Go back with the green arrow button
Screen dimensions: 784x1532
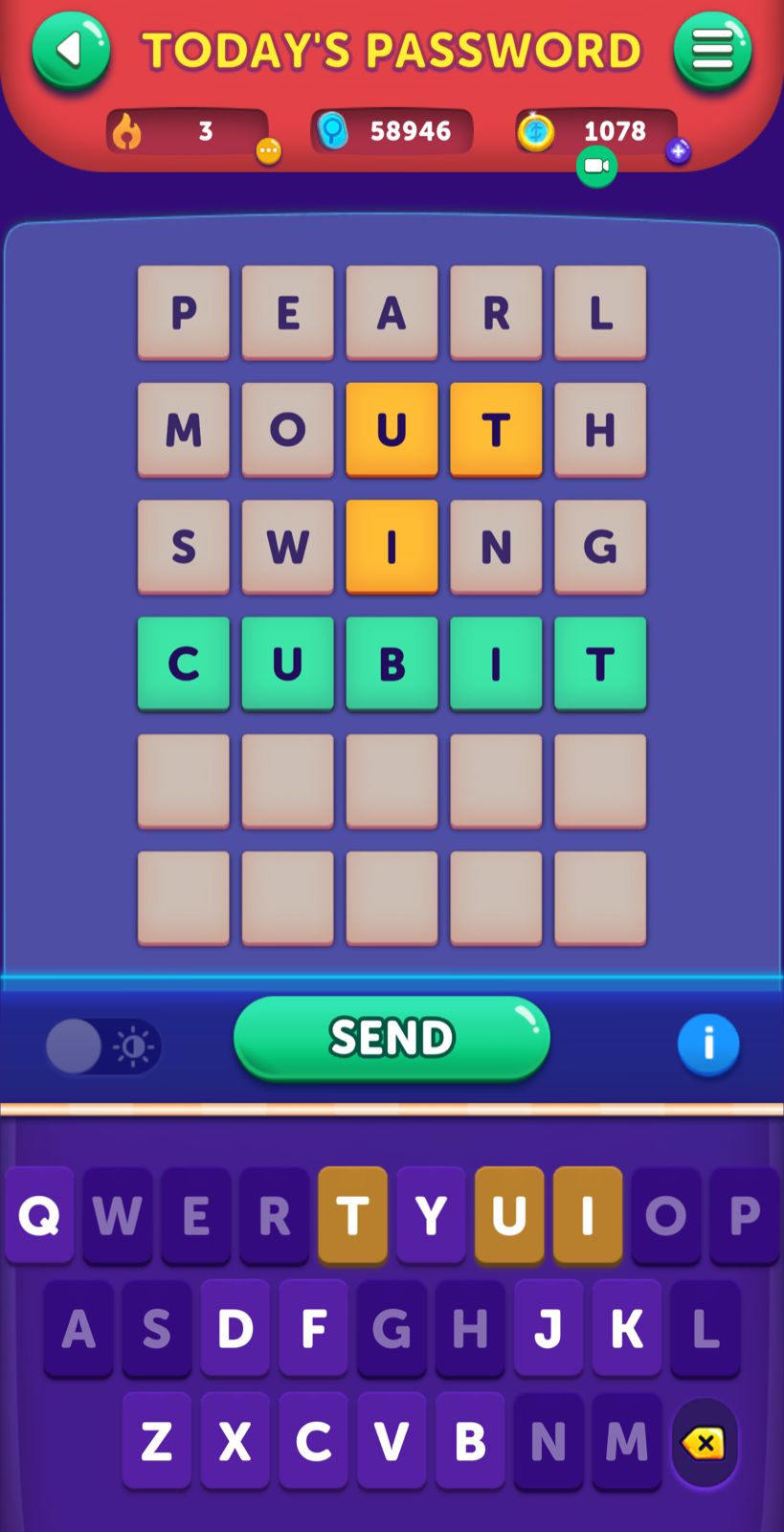coord(71,50)
